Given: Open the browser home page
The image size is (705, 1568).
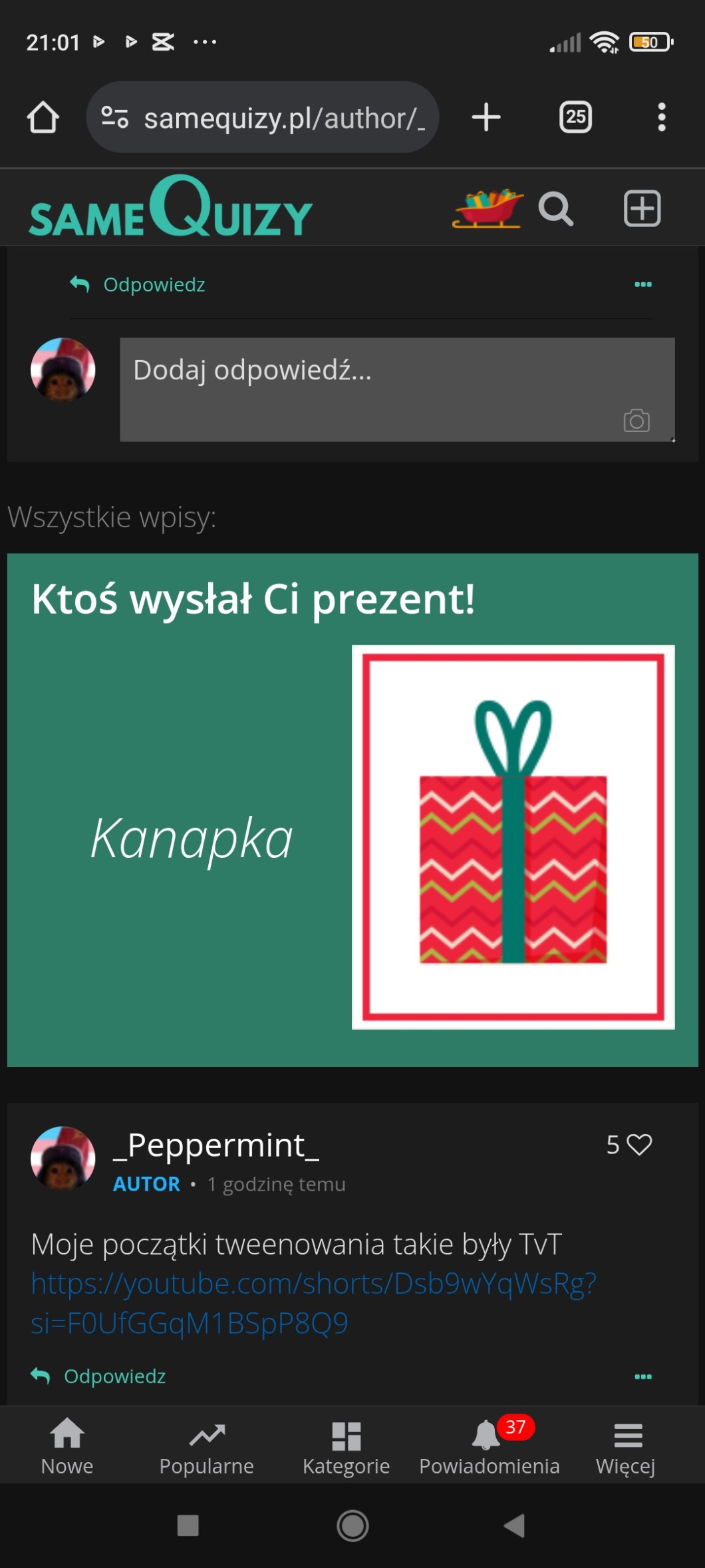Looking at the screenshot, I should pos(43,118).
